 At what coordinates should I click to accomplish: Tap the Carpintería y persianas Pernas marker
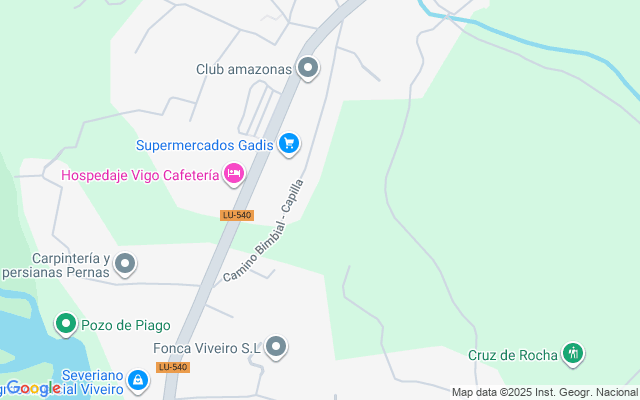point(125,265)
